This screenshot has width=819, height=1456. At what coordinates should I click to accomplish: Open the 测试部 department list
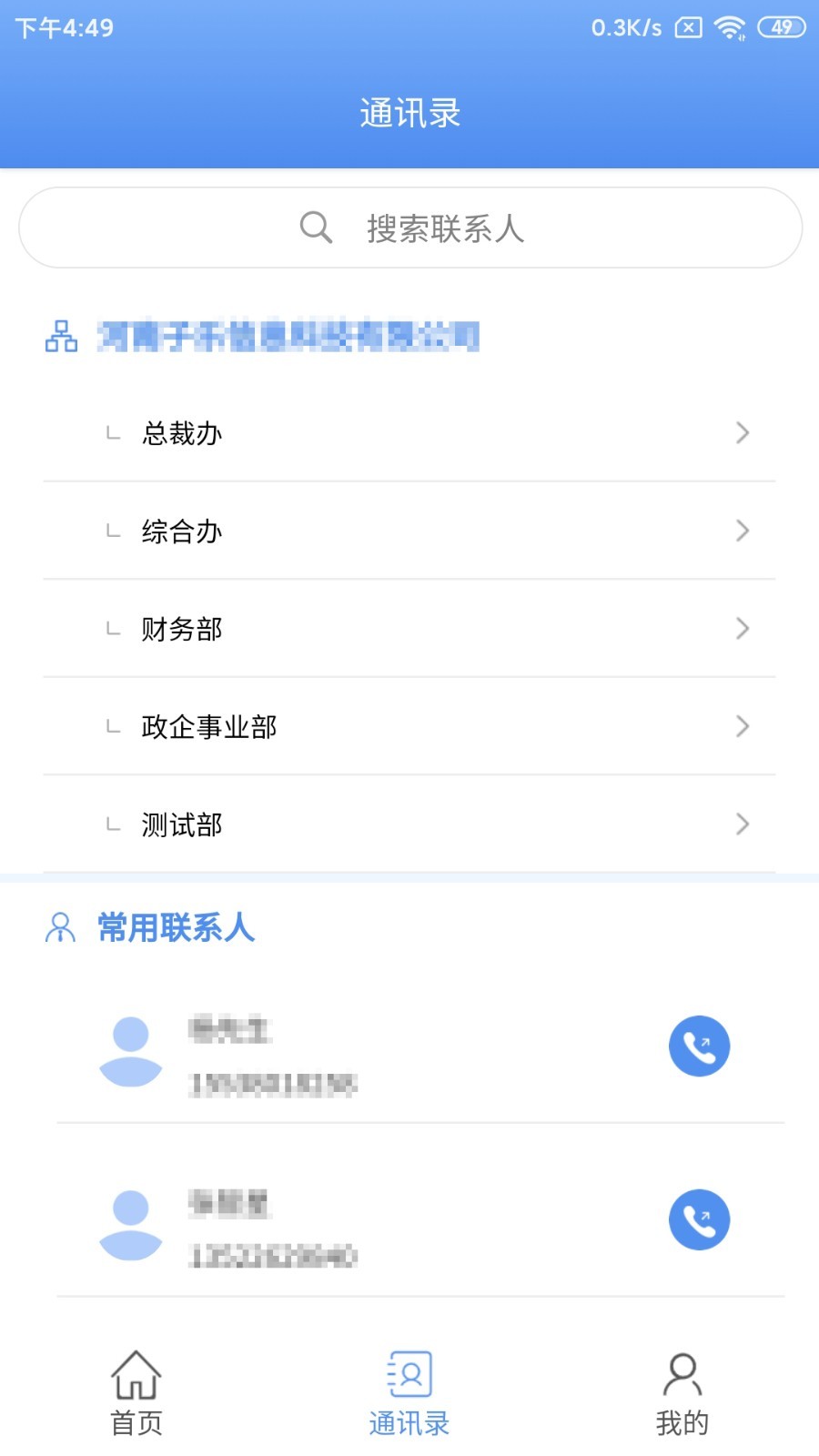[409, 824]
